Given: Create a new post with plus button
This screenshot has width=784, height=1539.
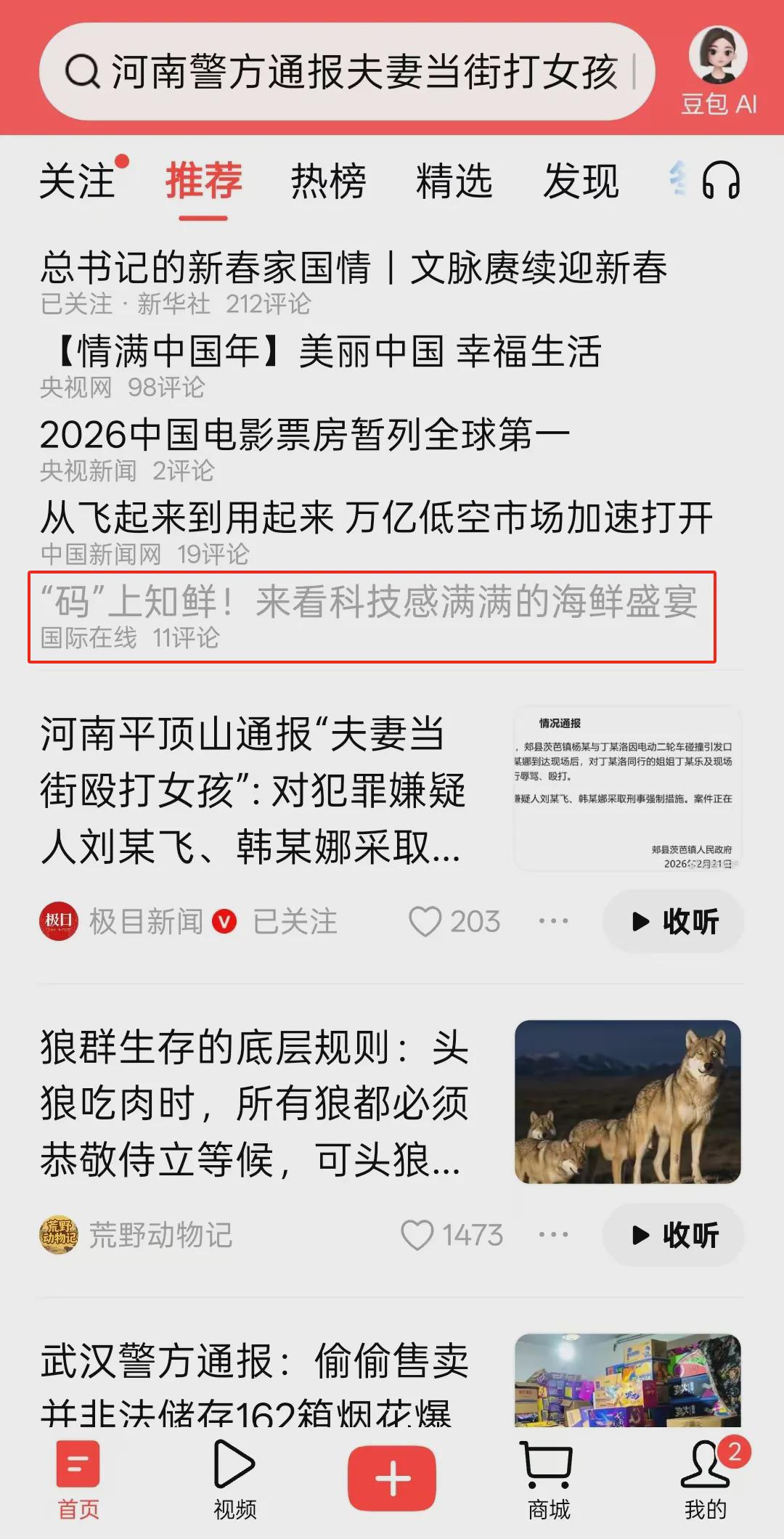Looking at the screenshot, I should point(392,1478).
